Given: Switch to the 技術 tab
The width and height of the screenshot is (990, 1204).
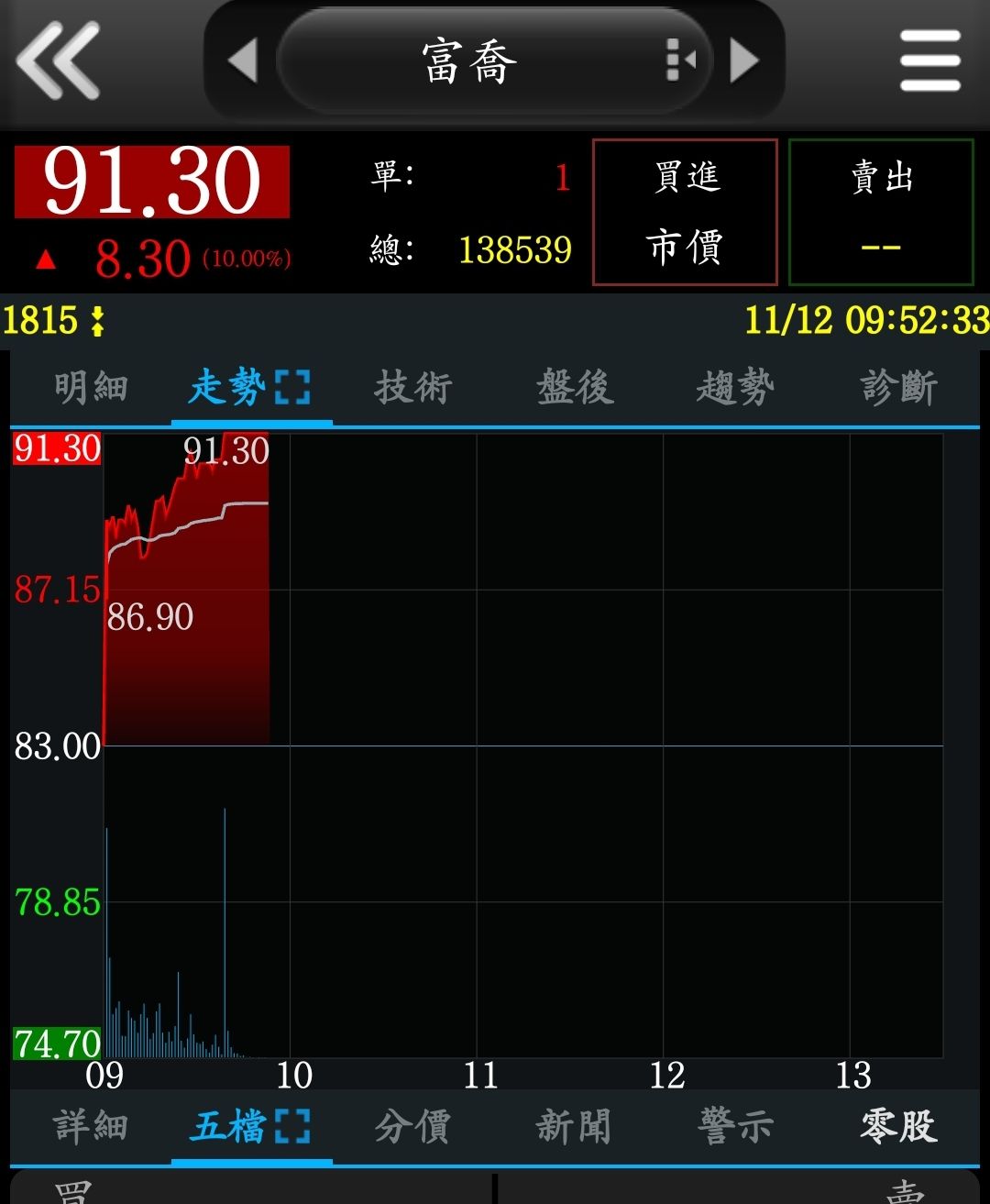Looking at the screenshot, I should tap(412, 388).
